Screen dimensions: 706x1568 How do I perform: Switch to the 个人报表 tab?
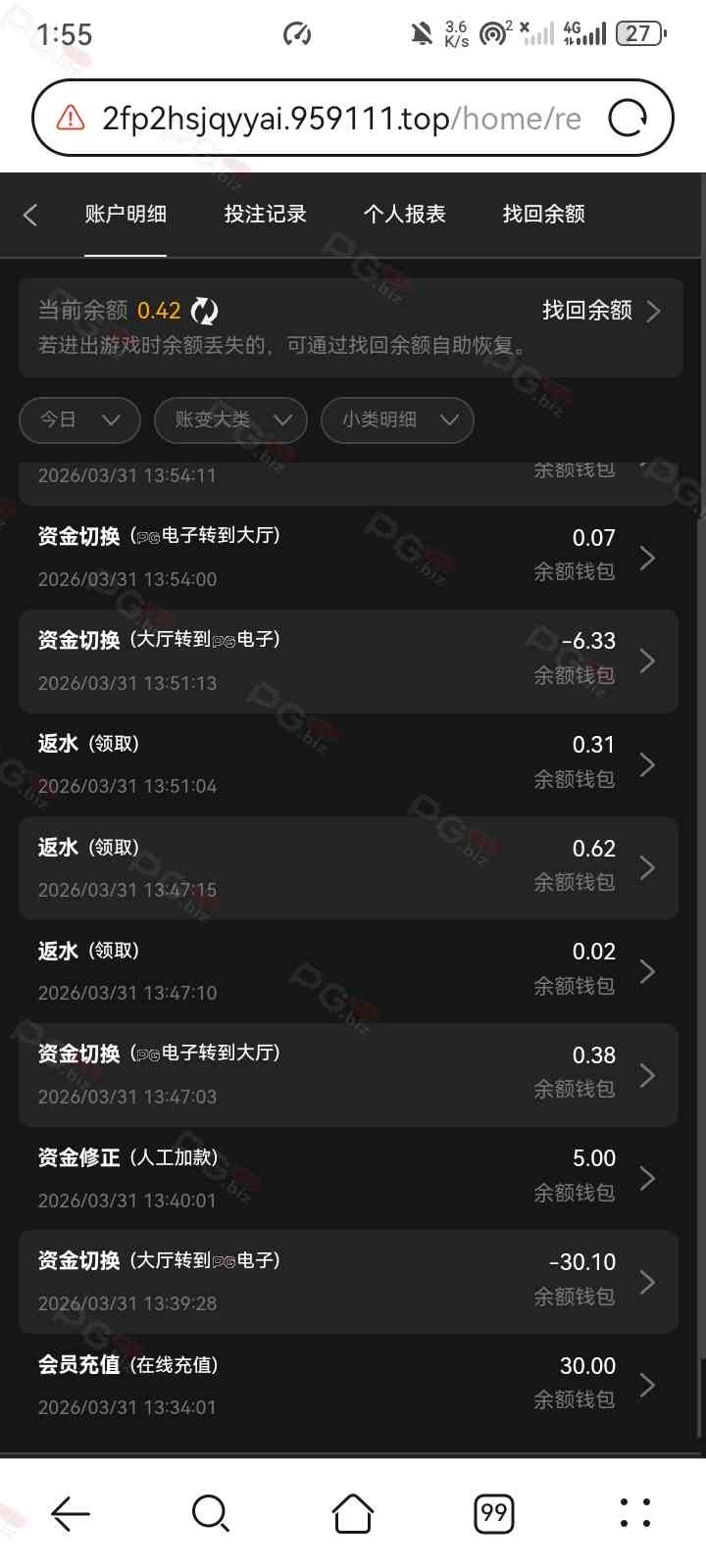(404, 215)
